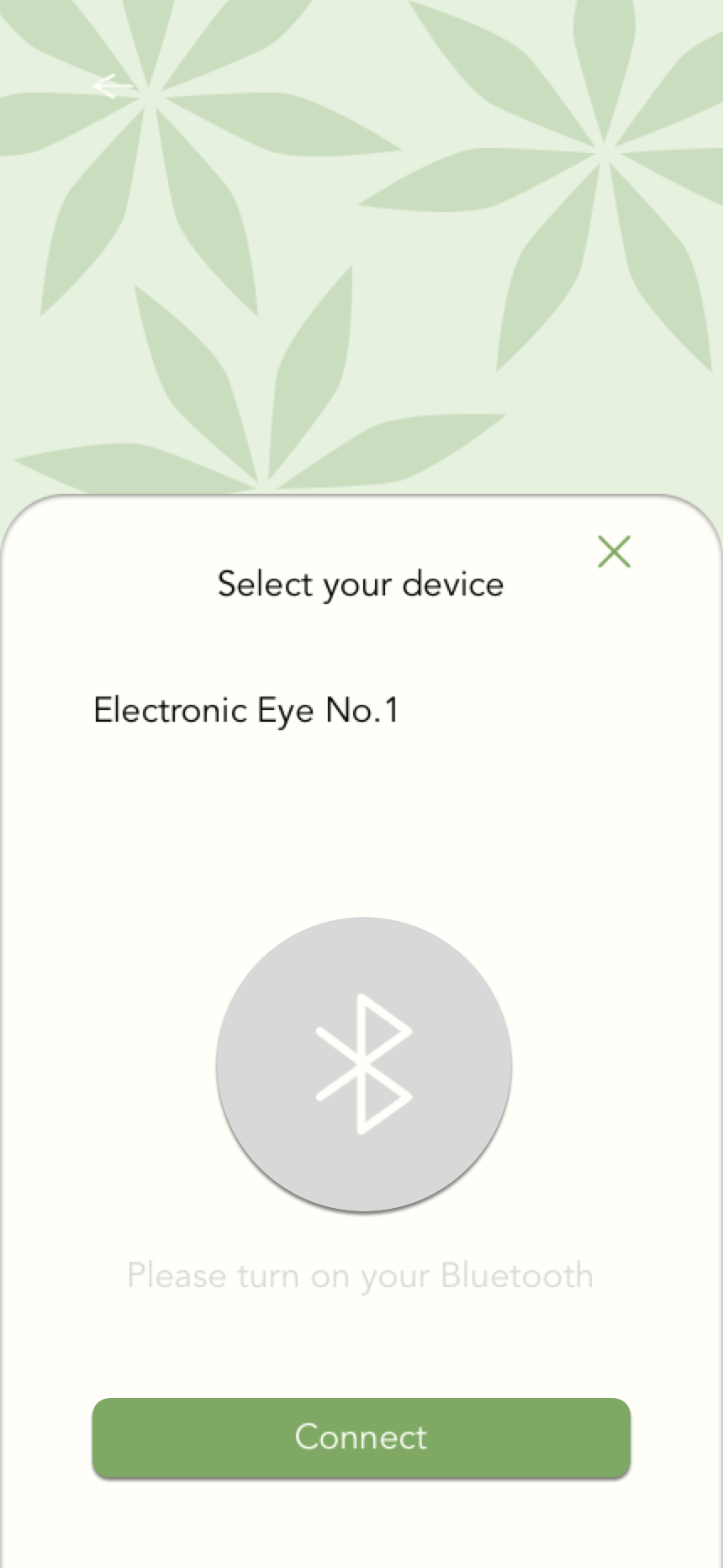
Task: Close the Select your device dialog
Action: pyautogui.click(x=614, y=552)
